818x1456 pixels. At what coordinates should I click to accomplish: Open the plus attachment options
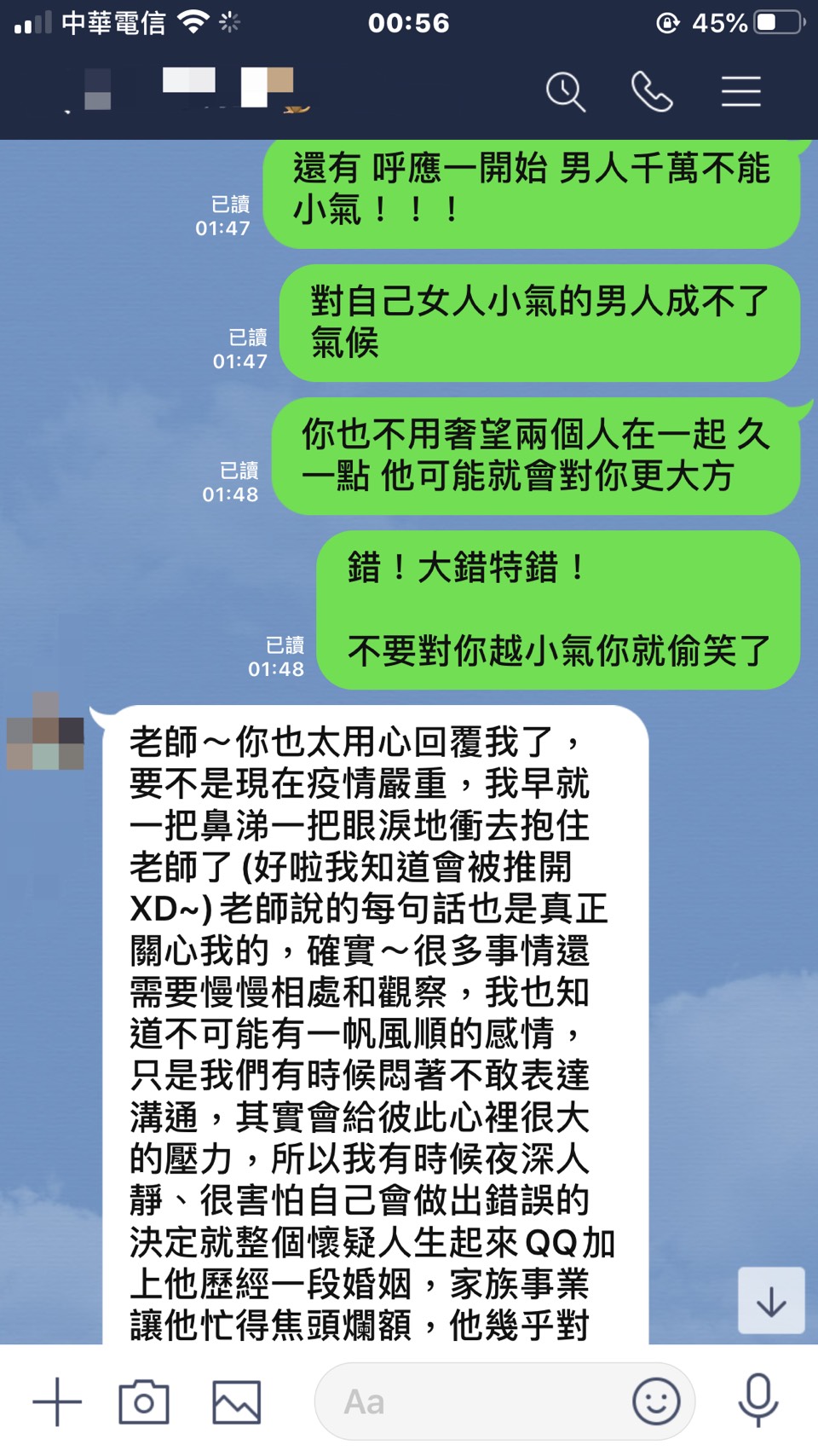pyautogui.click(x=57, y=1401)
